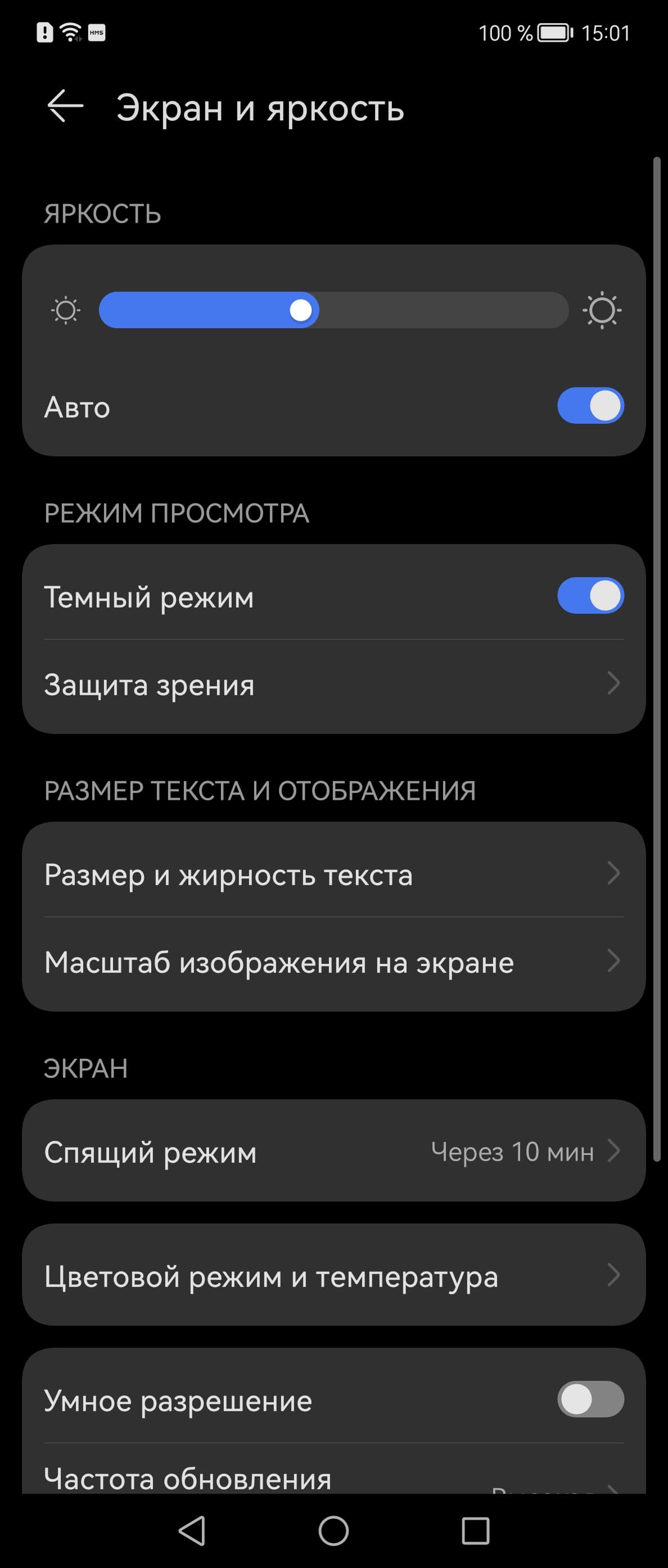
Task: Select Масштаб изображения на экране
Action: tap(333, 962)
